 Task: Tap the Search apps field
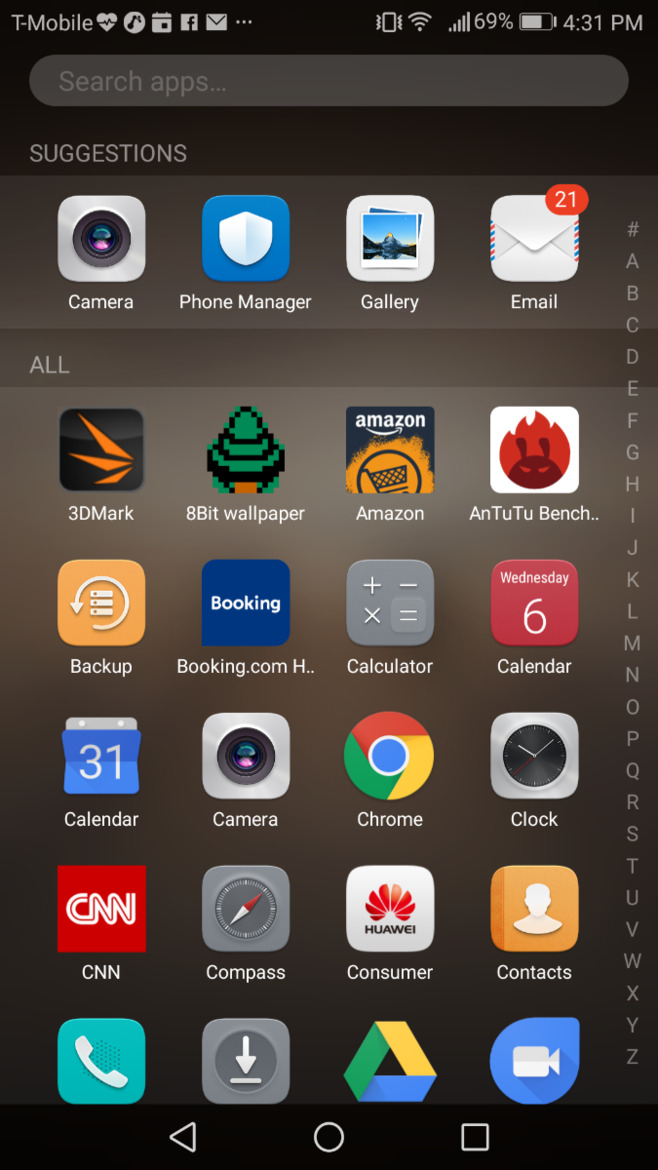point(328,81)
